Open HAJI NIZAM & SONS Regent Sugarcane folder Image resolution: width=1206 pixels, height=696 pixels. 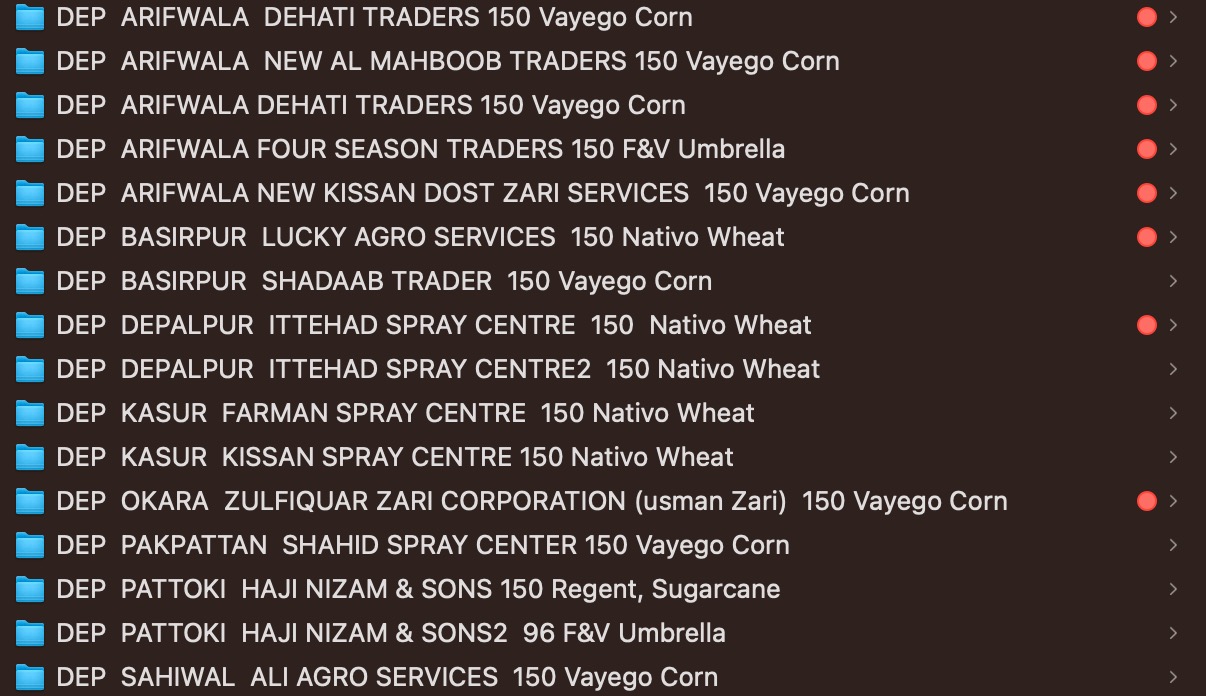pyautogui.click(x=418, y=589)
